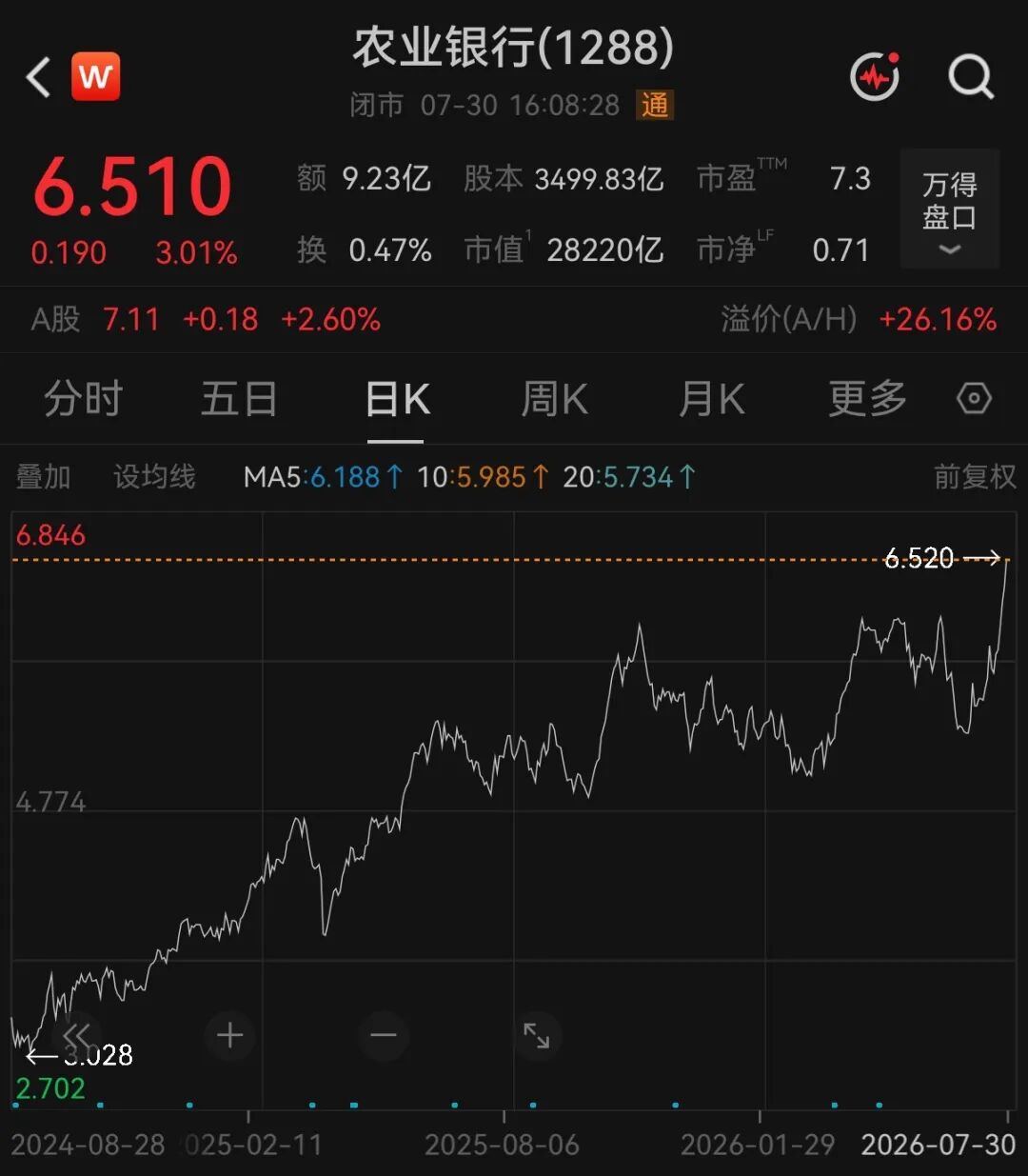Open the stock search magnifier
Image resolution: width=1028 pixels, height=1176 pixels.
tap(971, 77)
